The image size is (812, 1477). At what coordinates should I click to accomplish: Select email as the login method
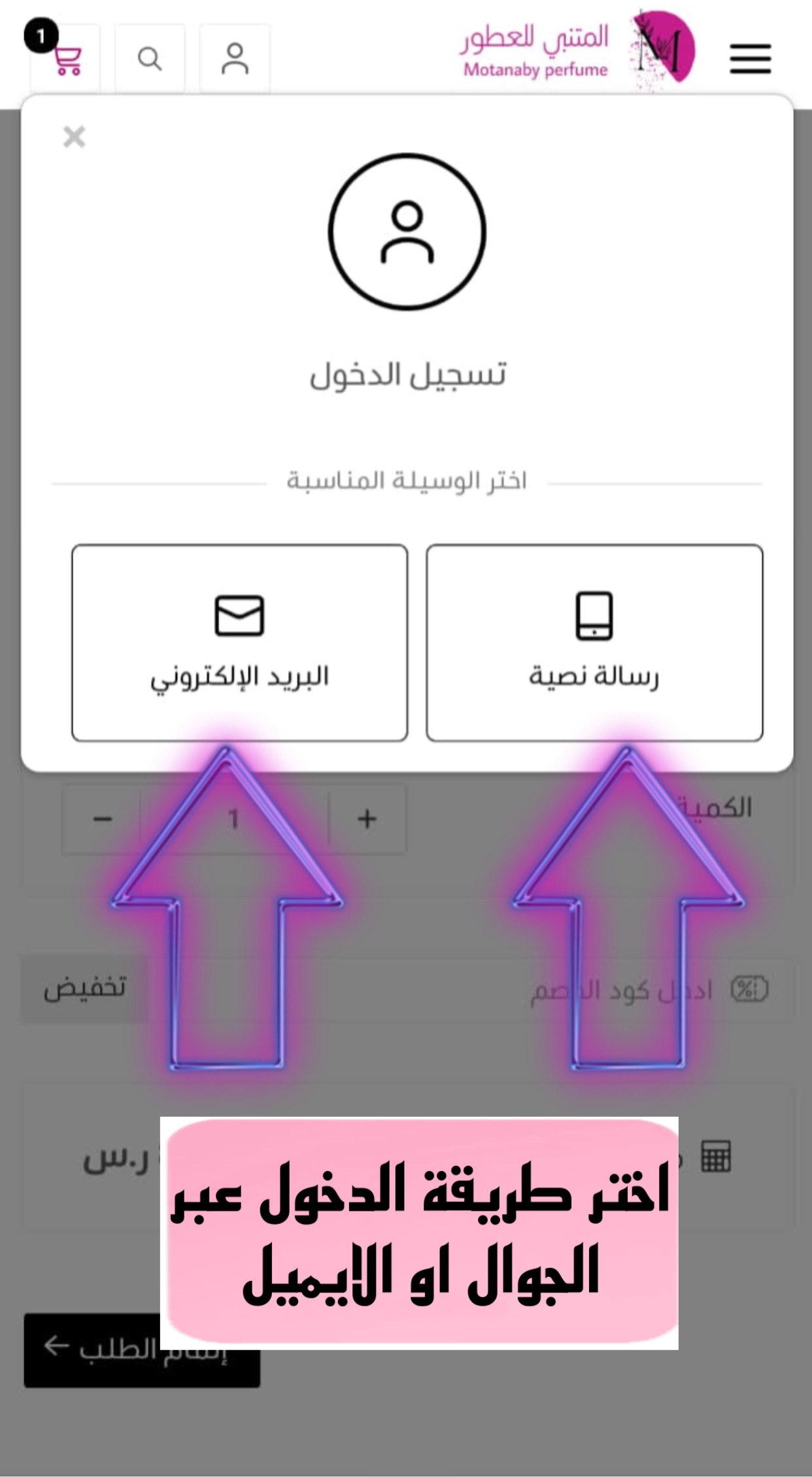pyautogui.click(x=239, y=642)
